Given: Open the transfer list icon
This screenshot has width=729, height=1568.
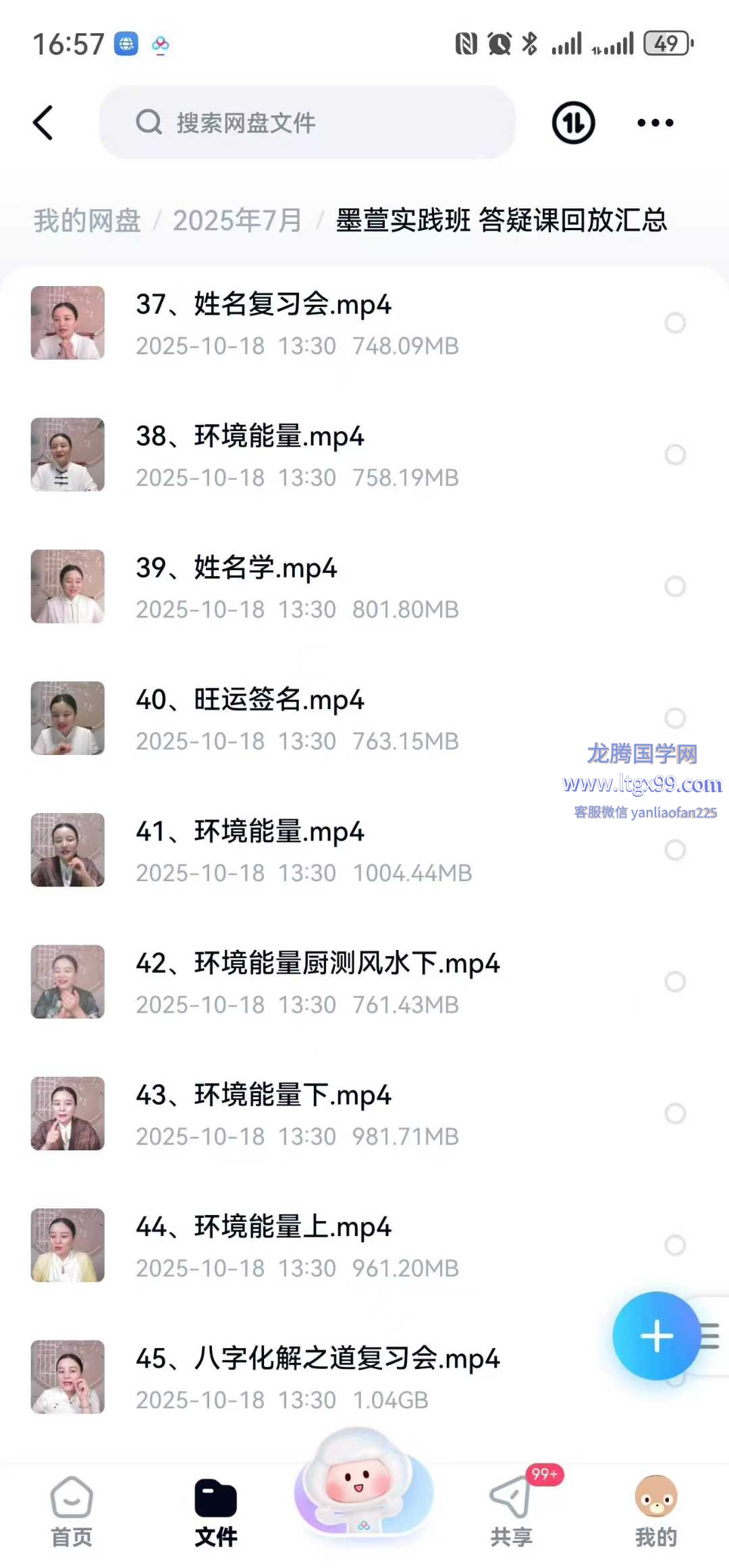Looking at the screenshot, I should tap(573, 123).
